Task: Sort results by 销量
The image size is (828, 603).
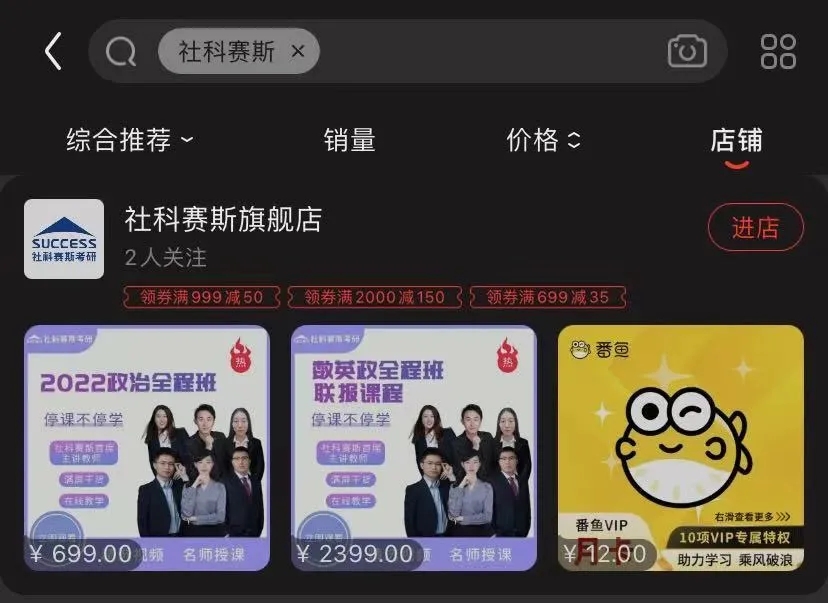Action: pyautogui.click(x=349, y=140)
